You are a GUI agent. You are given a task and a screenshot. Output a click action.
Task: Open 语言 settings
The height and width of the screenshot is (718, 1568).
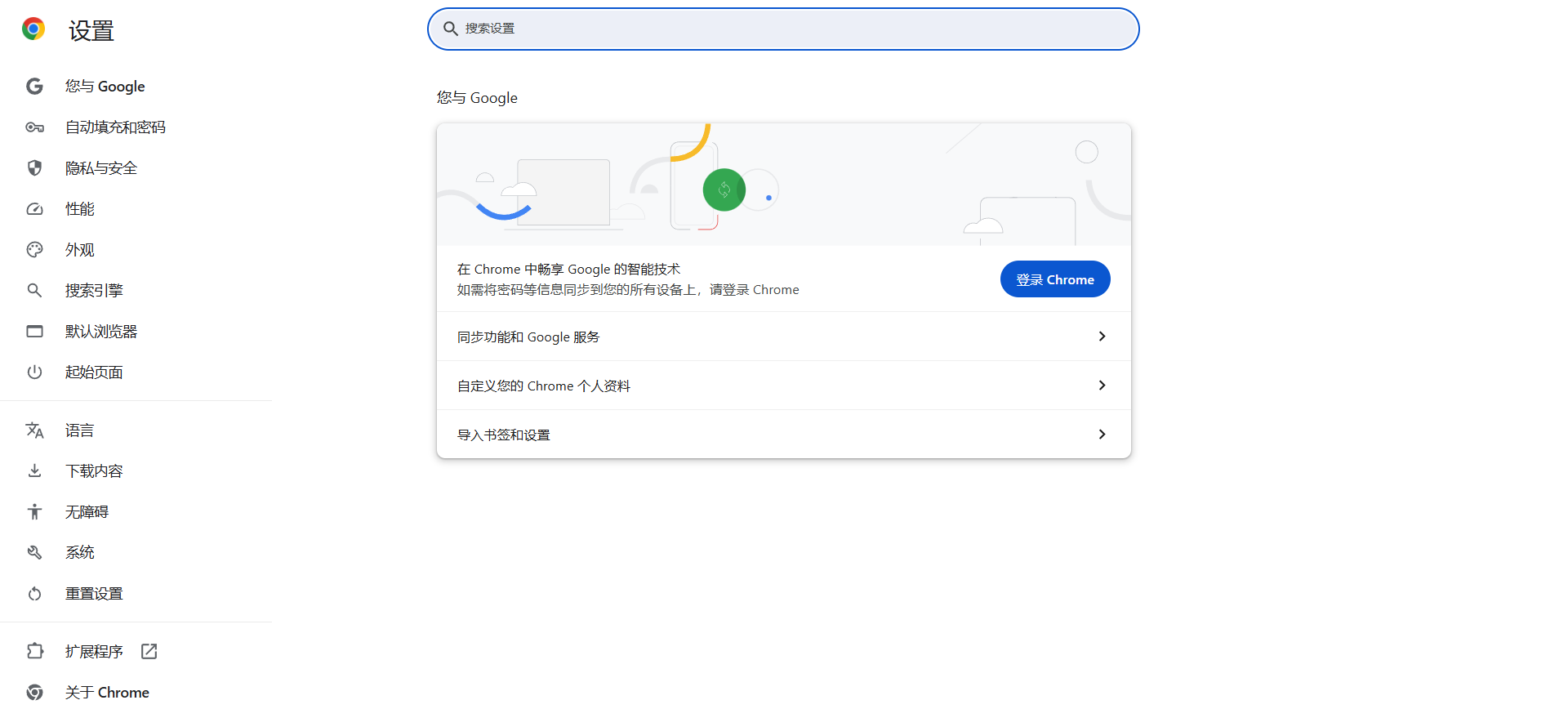point(80,430)
